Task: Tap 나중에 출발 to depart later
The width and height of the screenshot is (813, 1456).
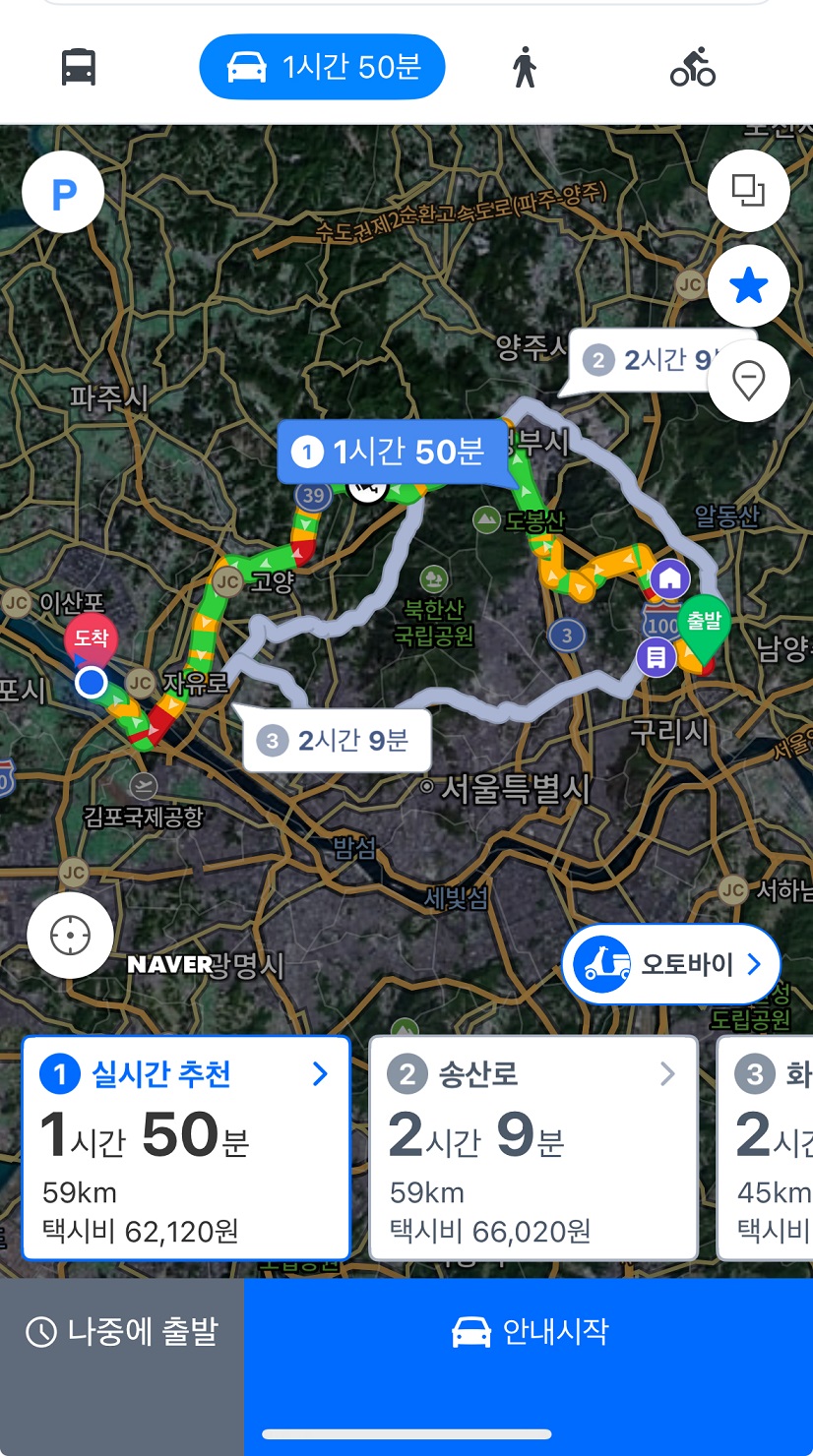Action: [122, 1333]
